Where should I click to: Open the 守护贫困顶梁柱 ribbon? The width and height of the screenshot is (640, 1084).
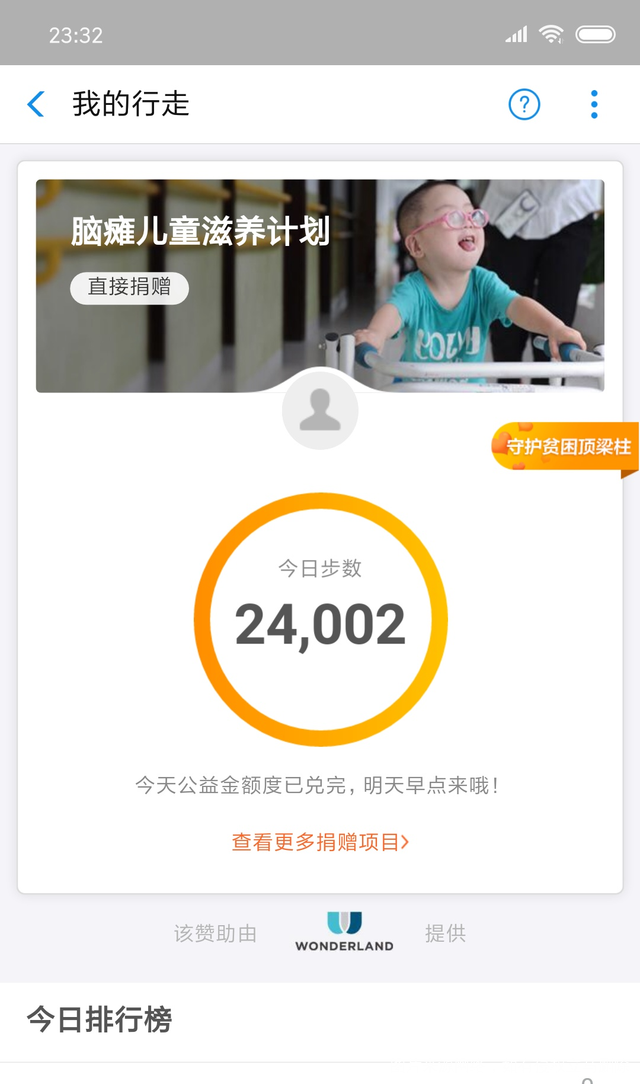(567, 446)
